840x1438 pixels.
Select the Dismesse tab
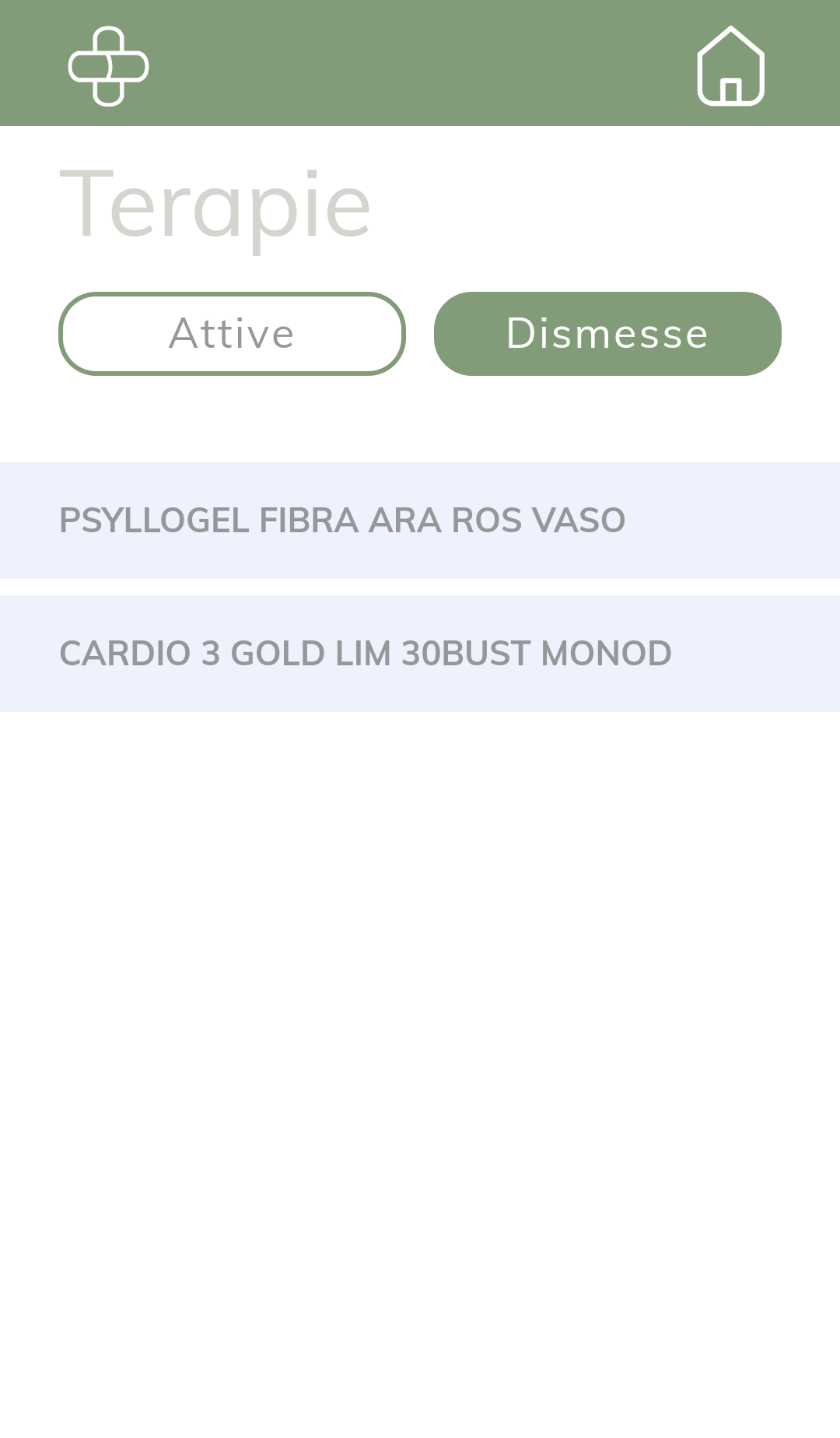[x=607, y=334]
